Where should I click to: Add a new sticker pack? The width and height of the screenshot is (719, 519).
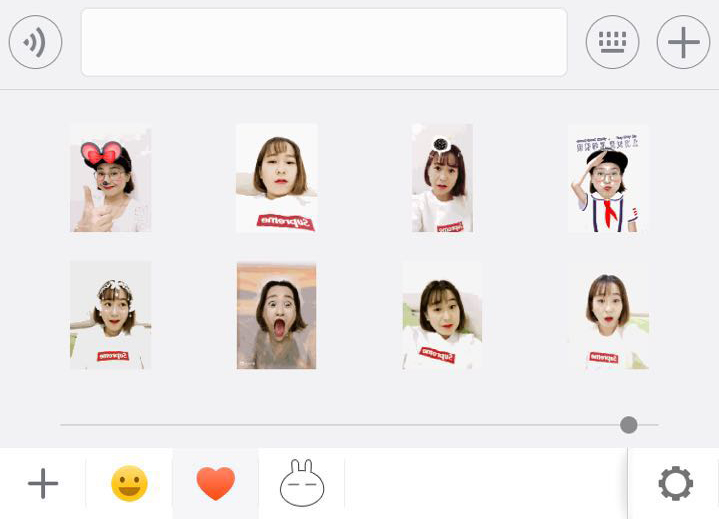click(42, 484)
